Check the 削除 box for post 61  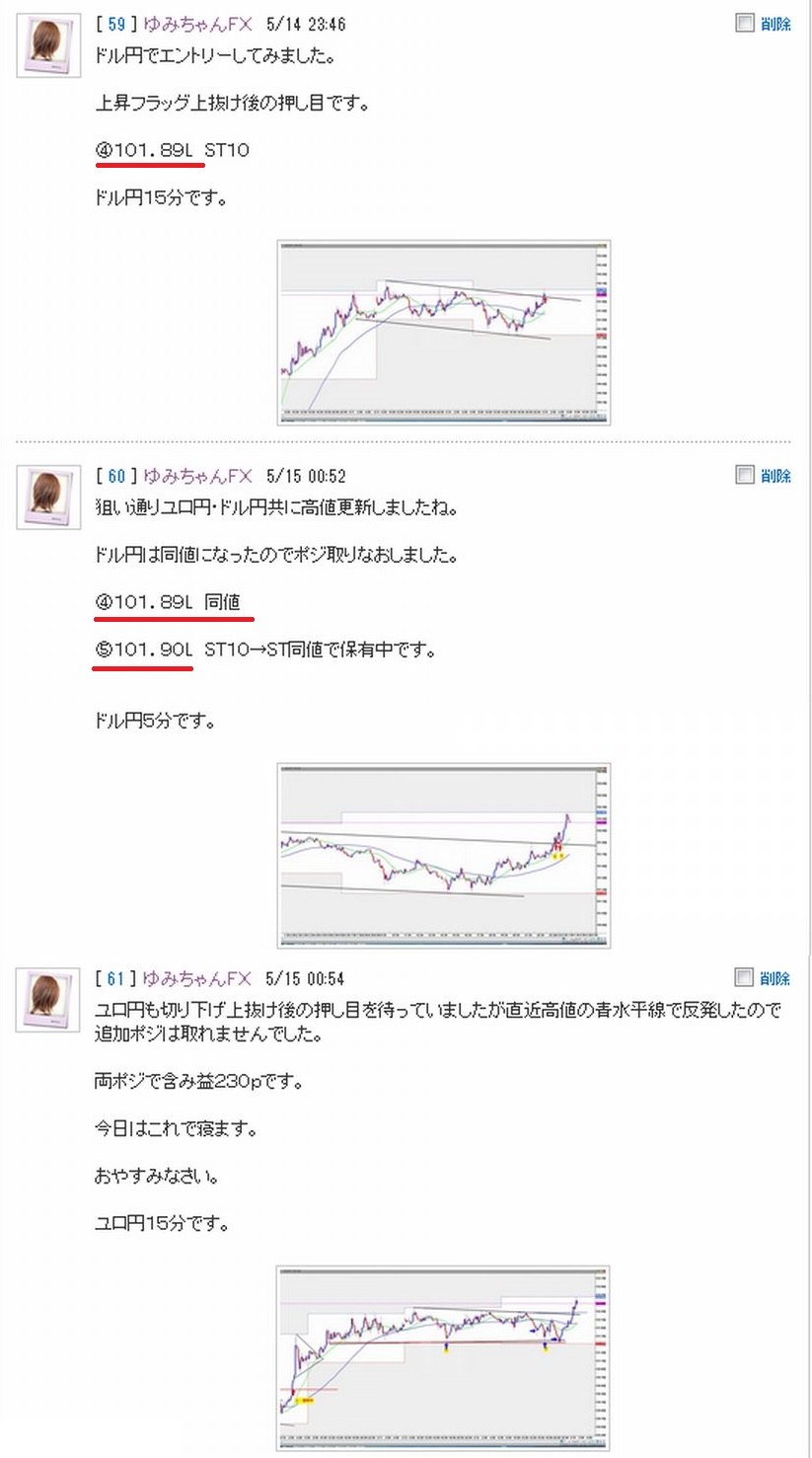745,977
